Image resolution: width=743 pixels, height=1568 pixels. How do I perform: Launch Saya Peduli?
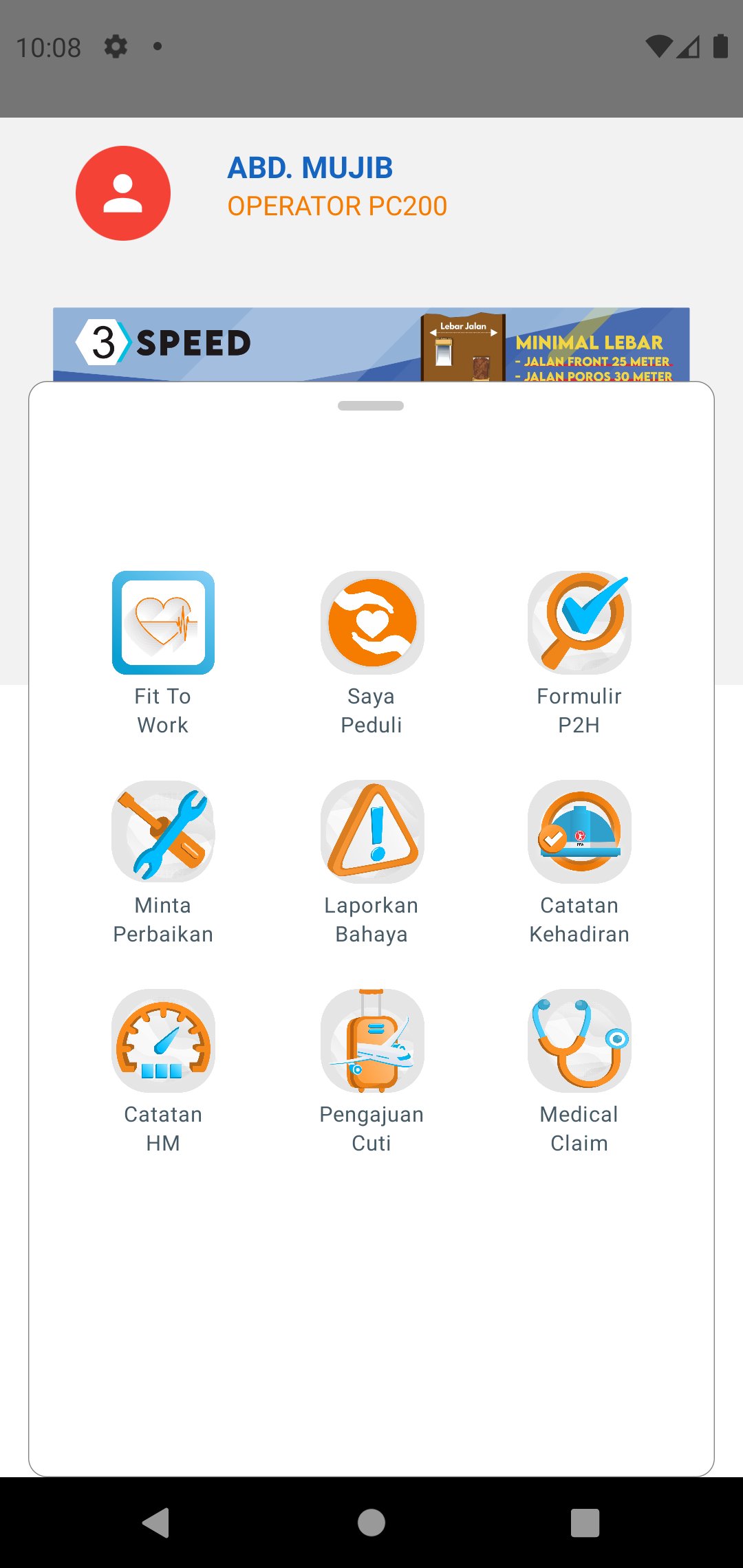(x=371, y=623)
